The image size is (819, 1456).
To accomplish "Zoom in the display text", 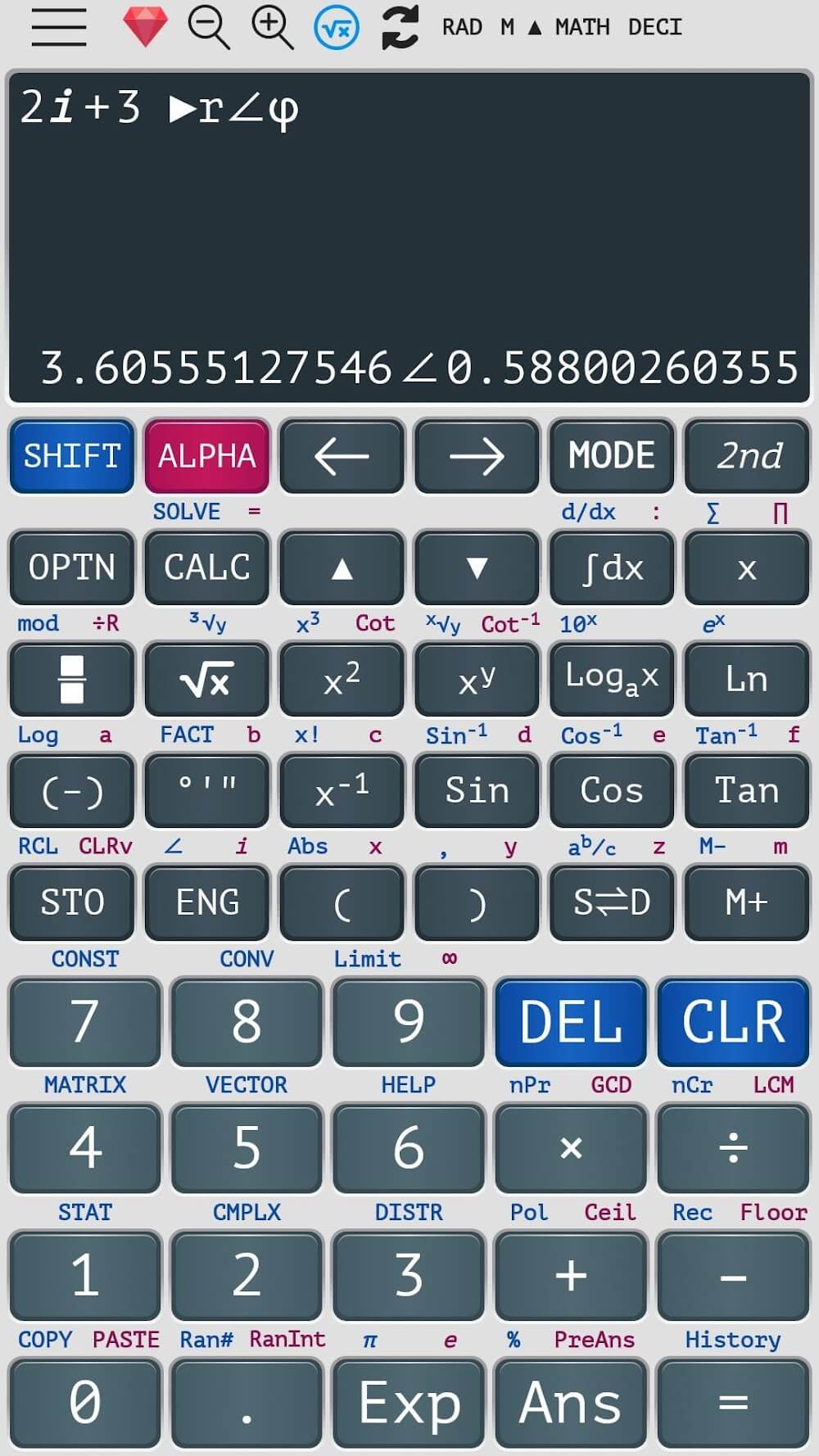I will click(x=272, y=27).
